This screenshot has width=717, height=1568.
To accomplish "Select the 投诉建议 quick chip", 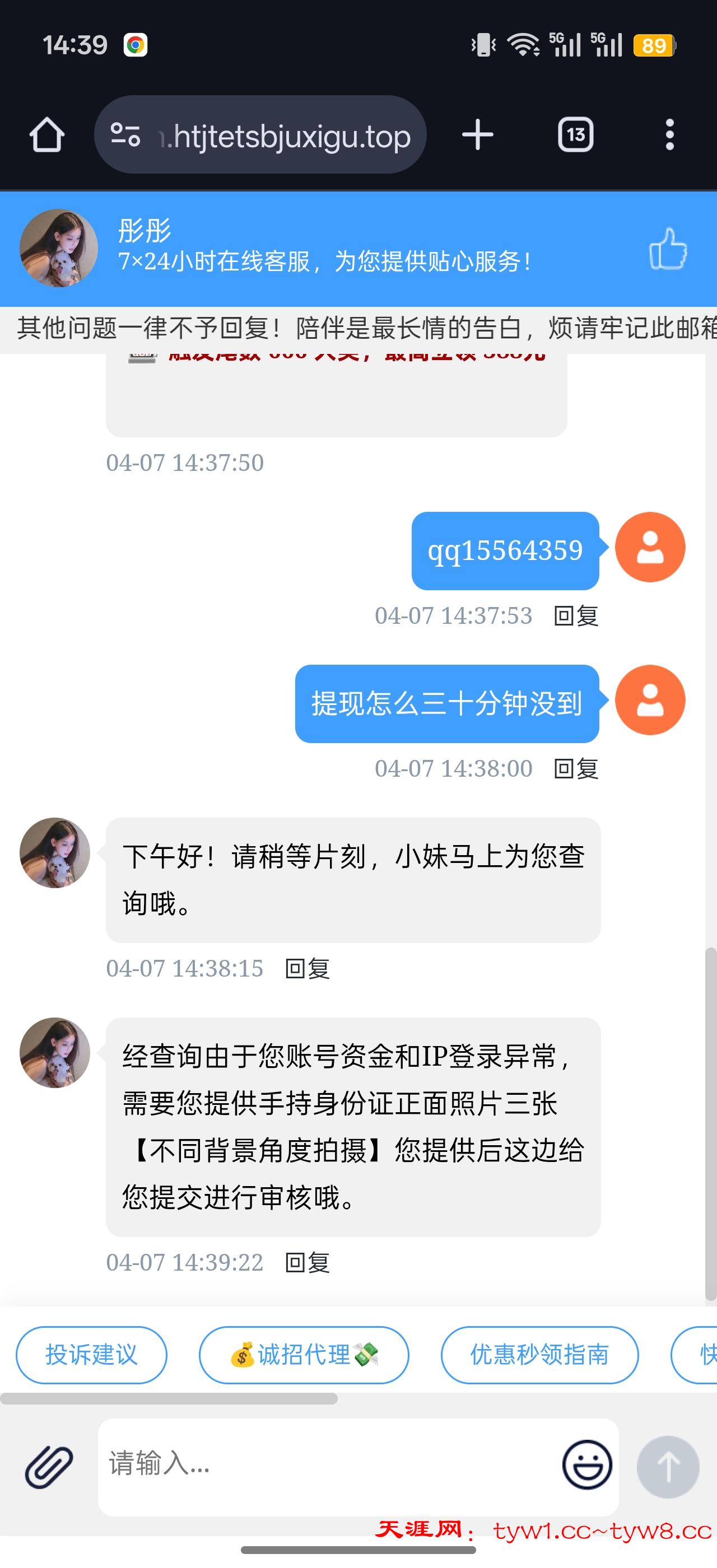I will (x=91, y=1354).
